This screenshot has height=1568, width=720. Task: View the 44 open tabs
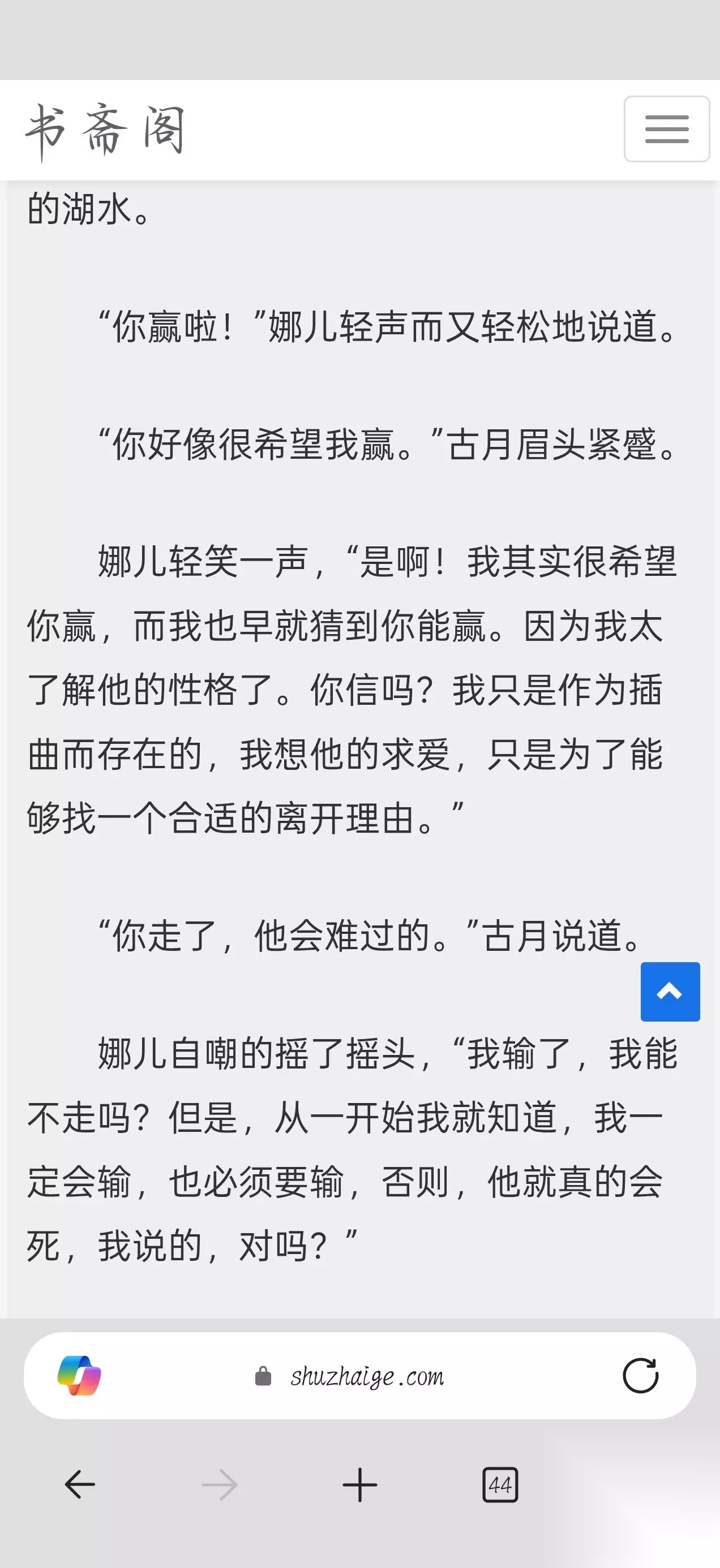(500, 1485)
